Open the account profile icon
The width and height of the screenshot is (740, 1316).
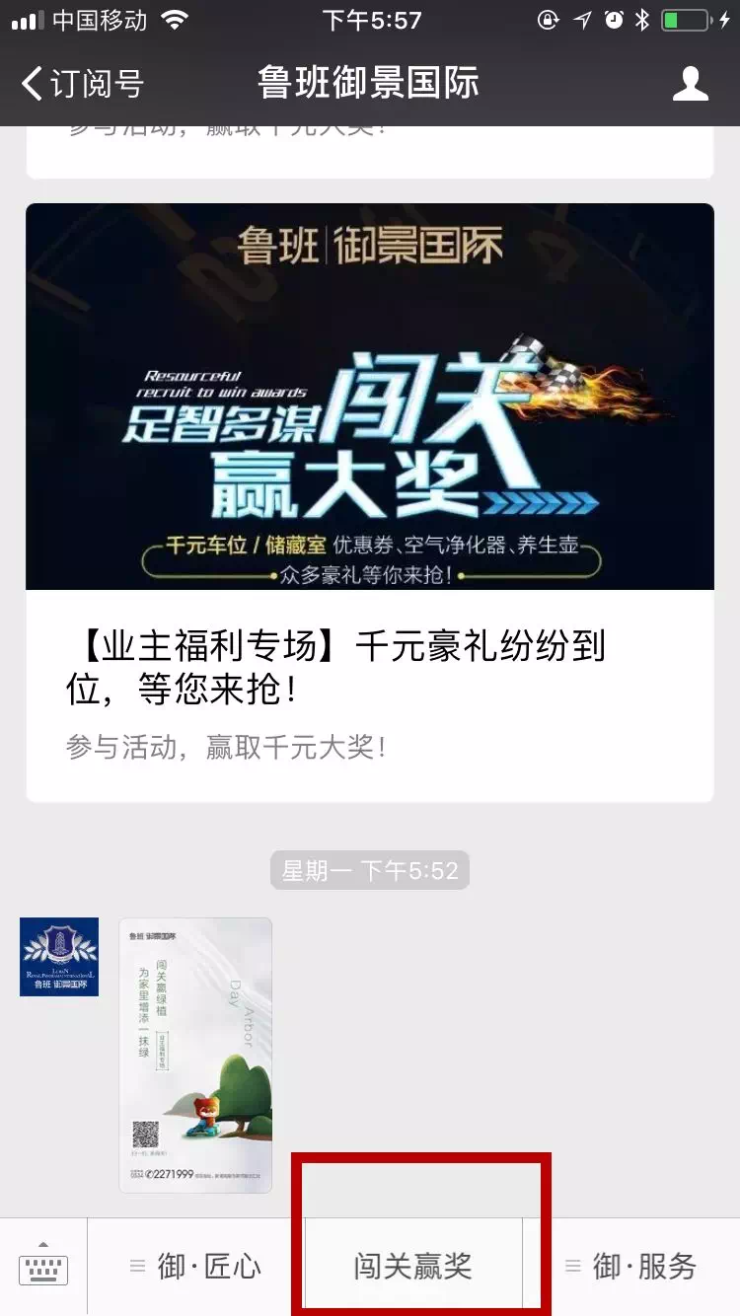tap(690, 84)
